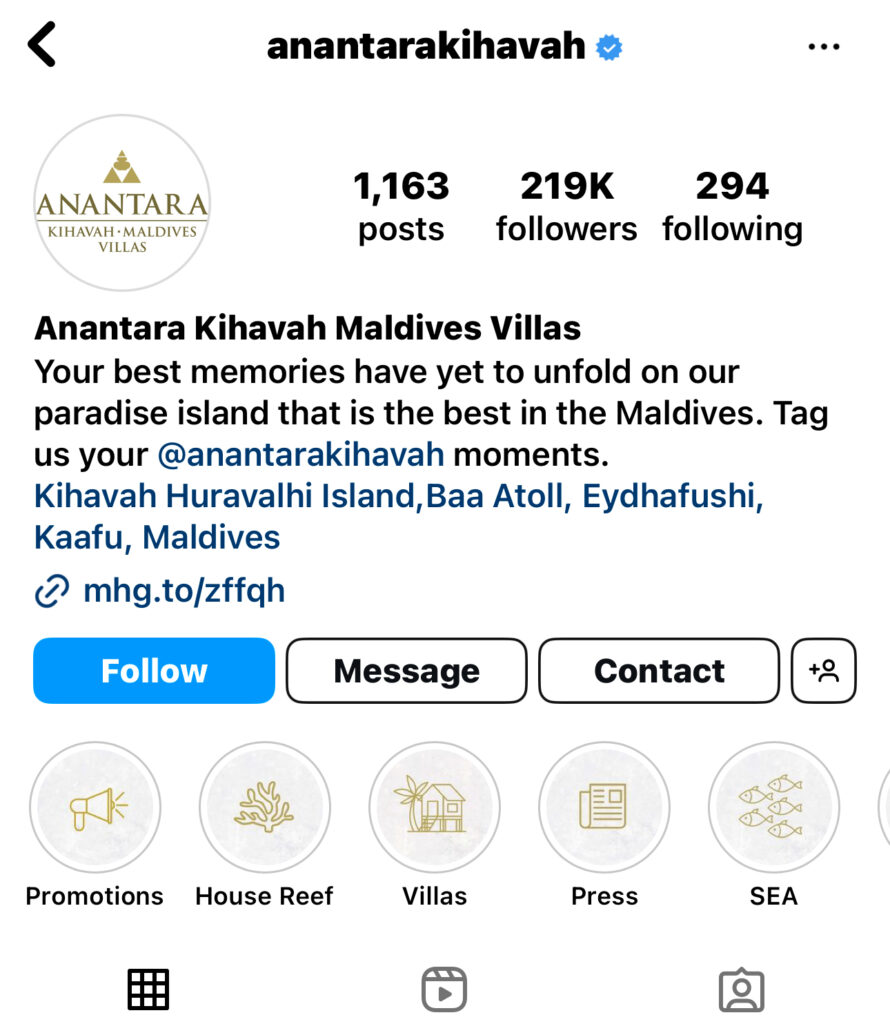The height and width of the screenshot is (1024, 890).
Task: Open the mhg.to/zffqh website link
Action: tap(183, 591)
